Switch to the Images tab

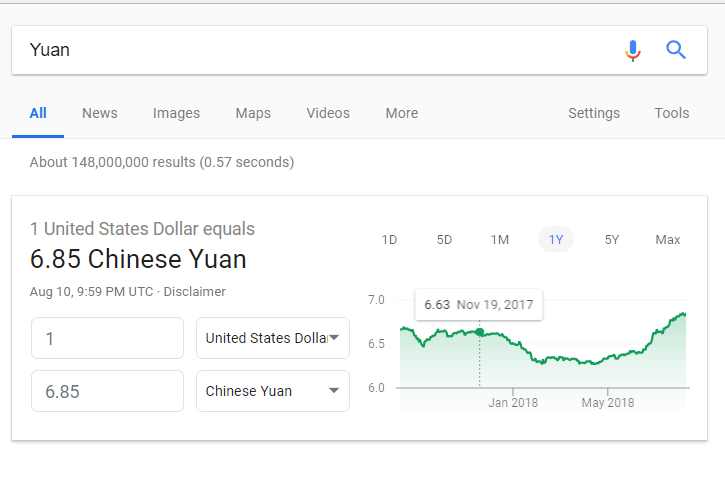click(x=176, y=113)
